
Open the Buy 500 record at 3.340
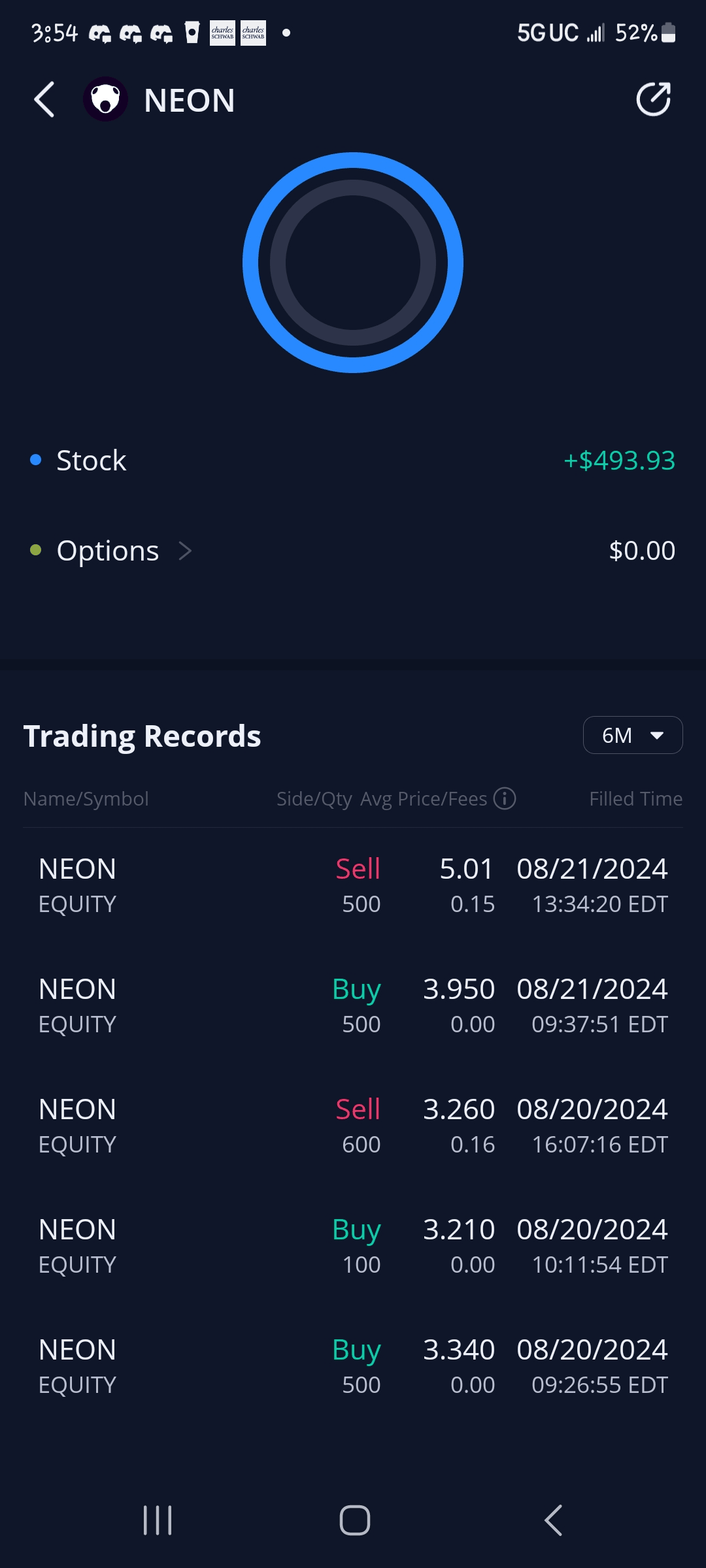coord(353,1367)
